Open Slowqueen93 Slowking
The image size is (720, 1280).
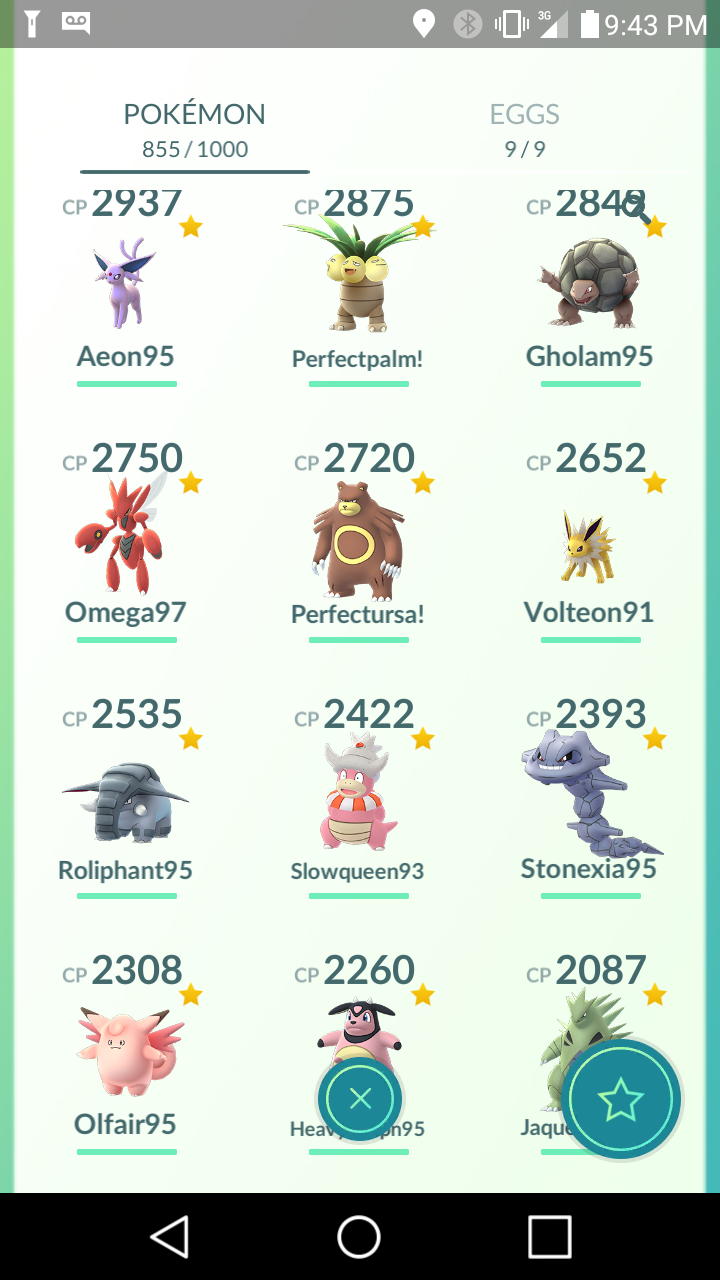358,798
